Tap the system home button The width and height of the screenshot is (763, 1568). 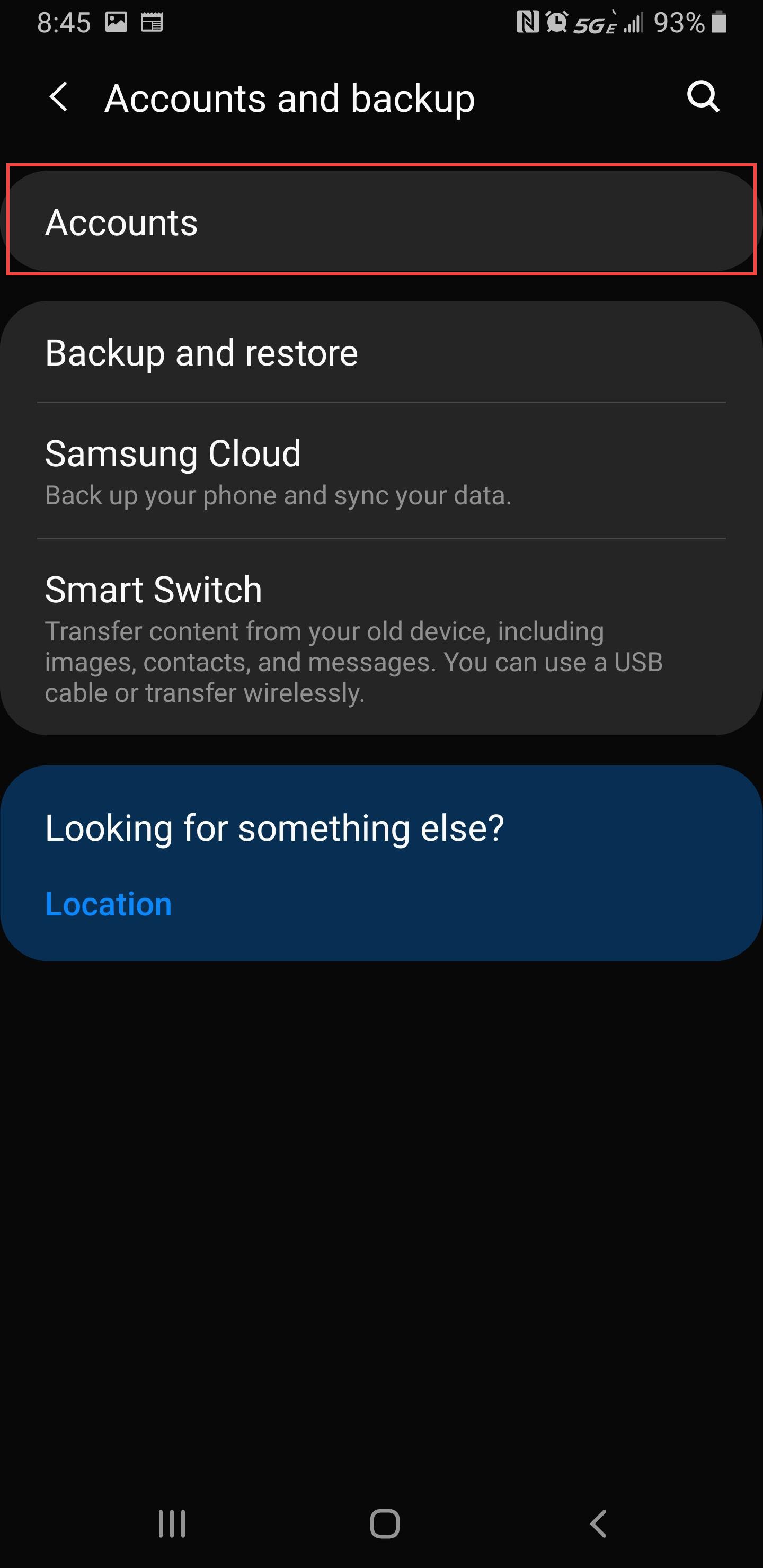(385, 1524)
